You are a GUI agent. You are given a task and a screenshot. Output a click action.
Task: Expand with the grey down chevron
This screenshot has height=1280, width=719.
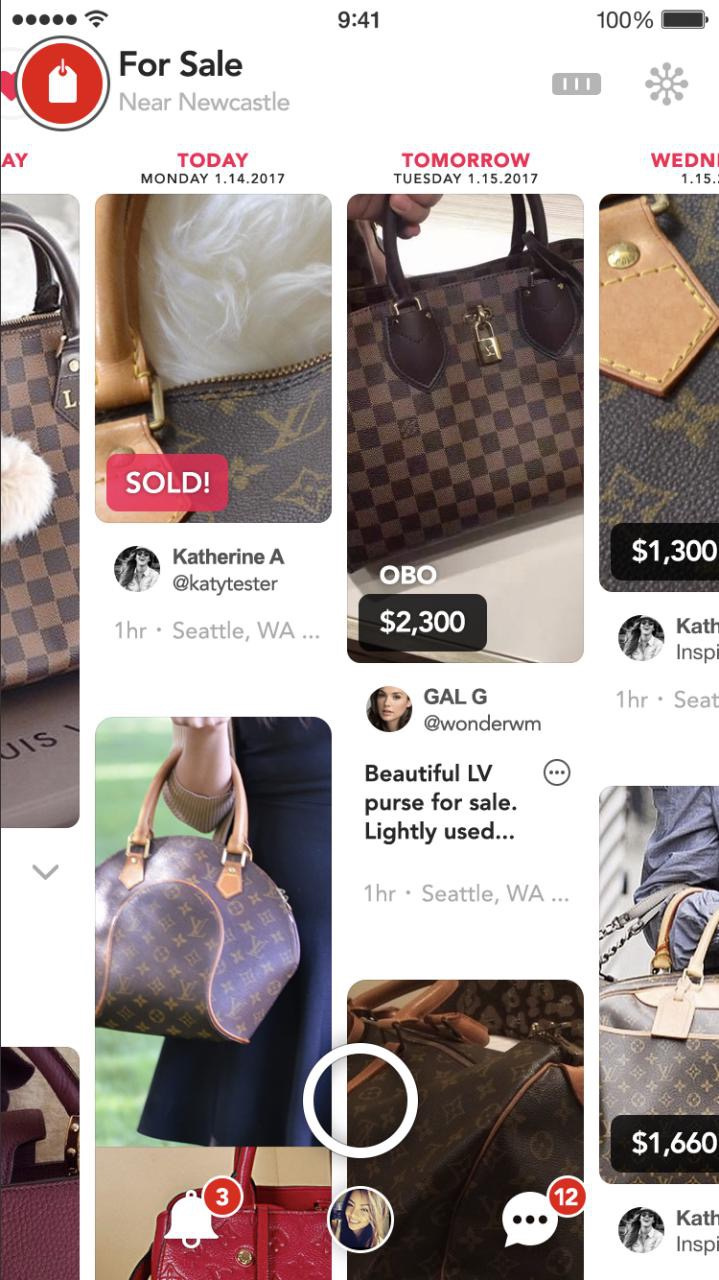coord(45,872)
